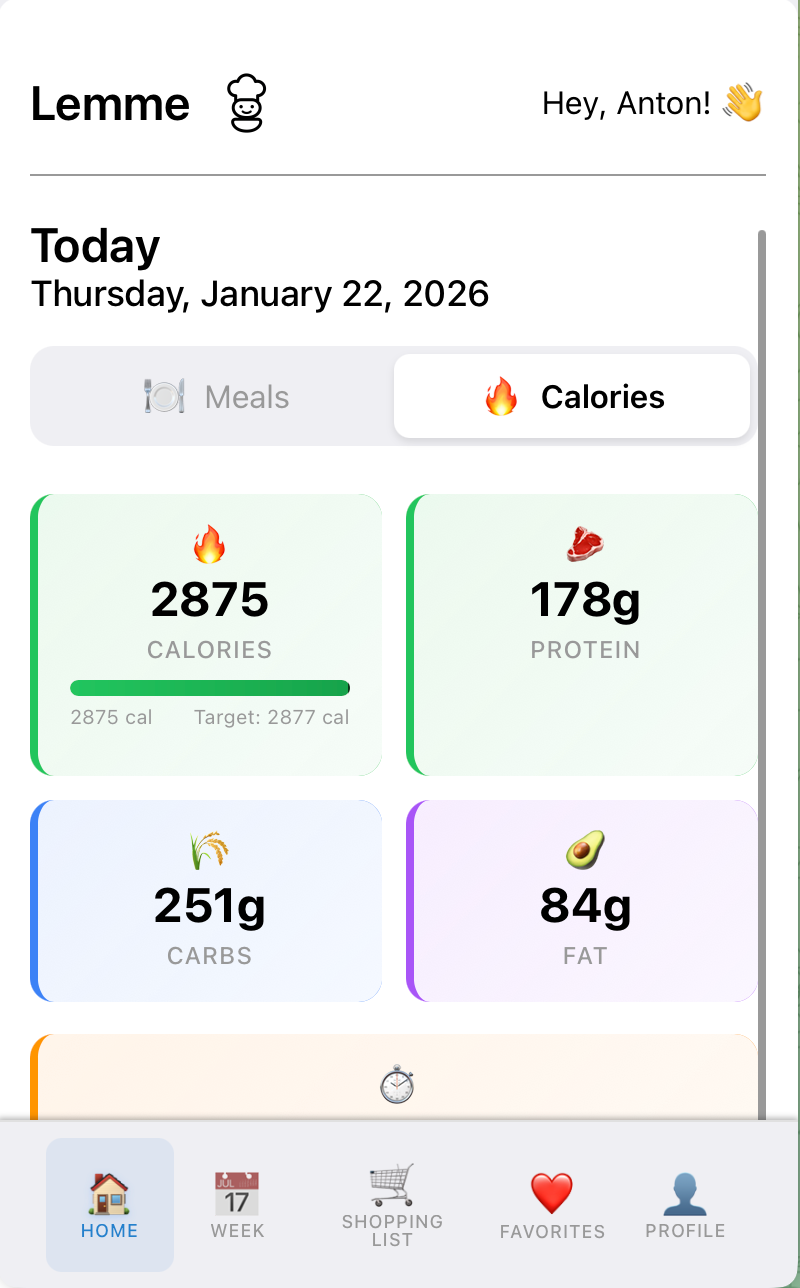The height and width of the screenshot is (1288, 800).
Task: Toggle the Calories view on
Action: pos(572,396)
